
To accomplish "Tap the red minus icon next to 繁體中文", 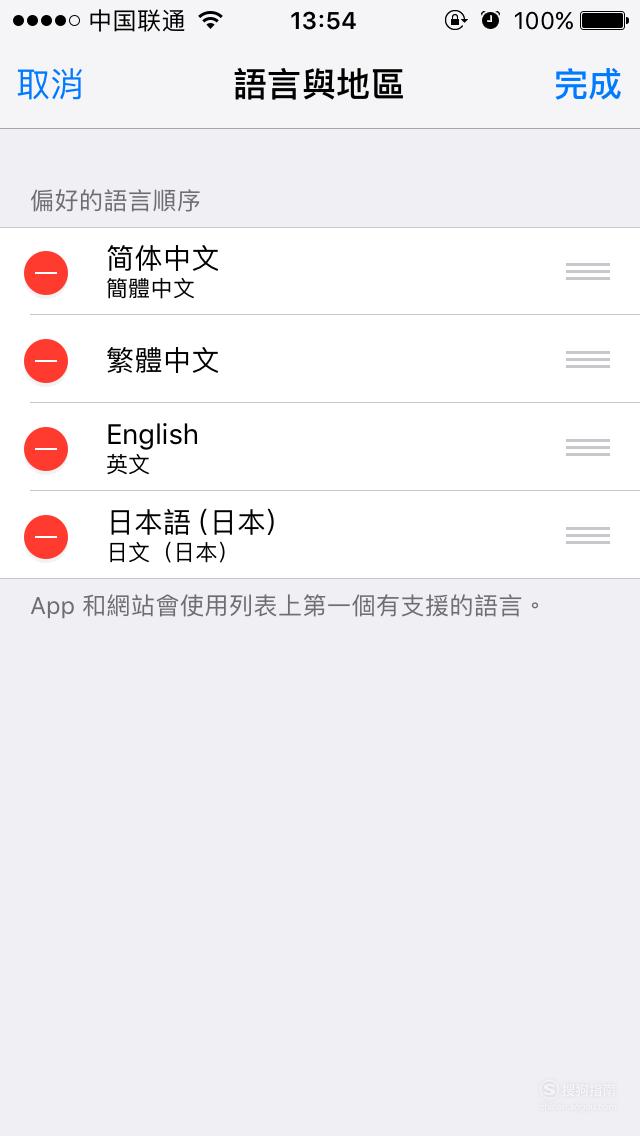I will (x=46, y=360).
